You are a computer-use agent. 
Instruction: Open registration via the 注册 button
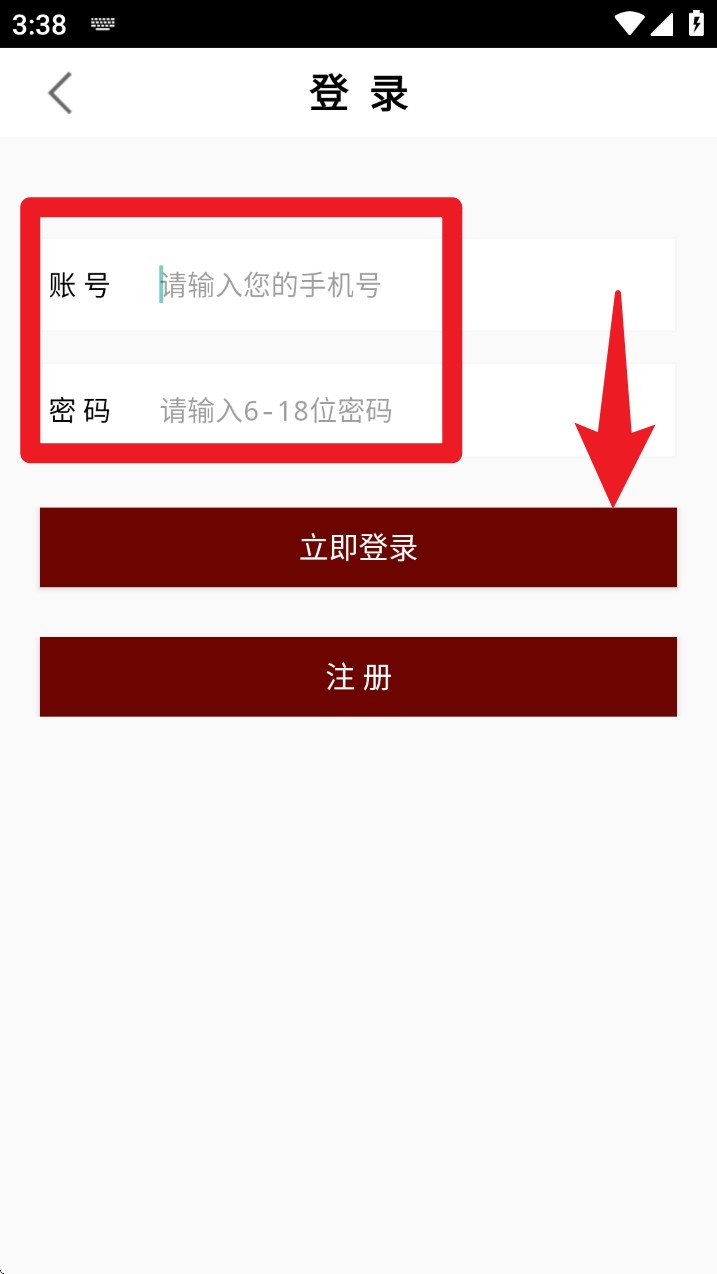click(x=358, y=677)
